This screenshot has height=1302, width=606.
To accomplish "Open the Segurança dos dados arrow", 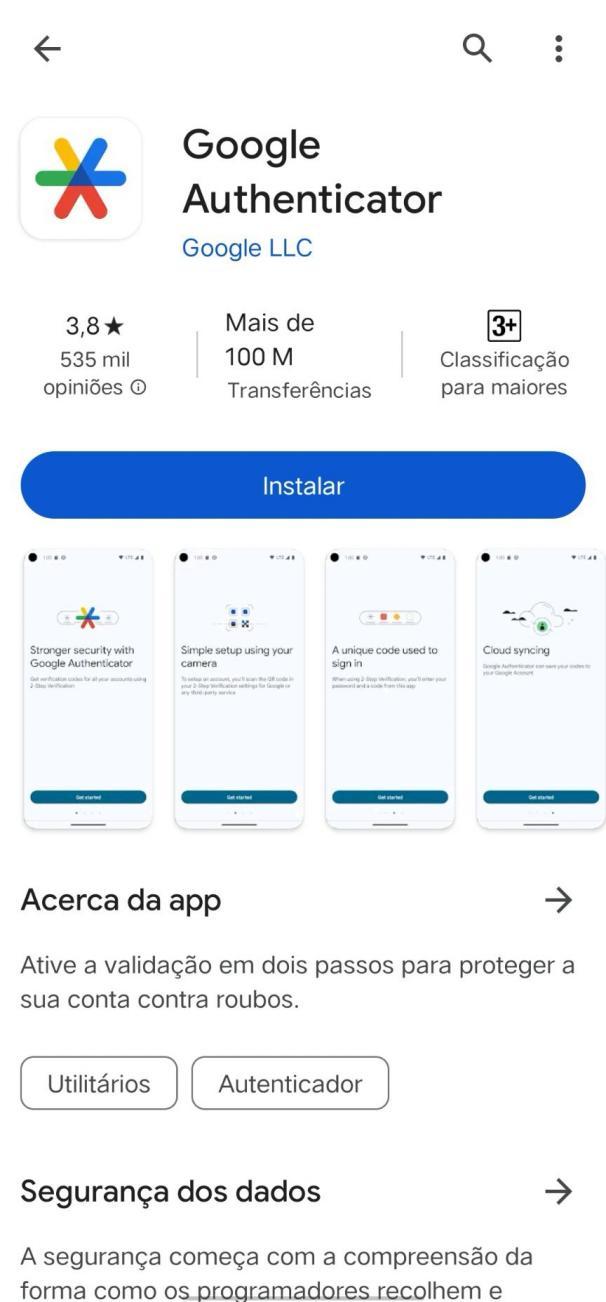I will click(x=558, y=1191).
